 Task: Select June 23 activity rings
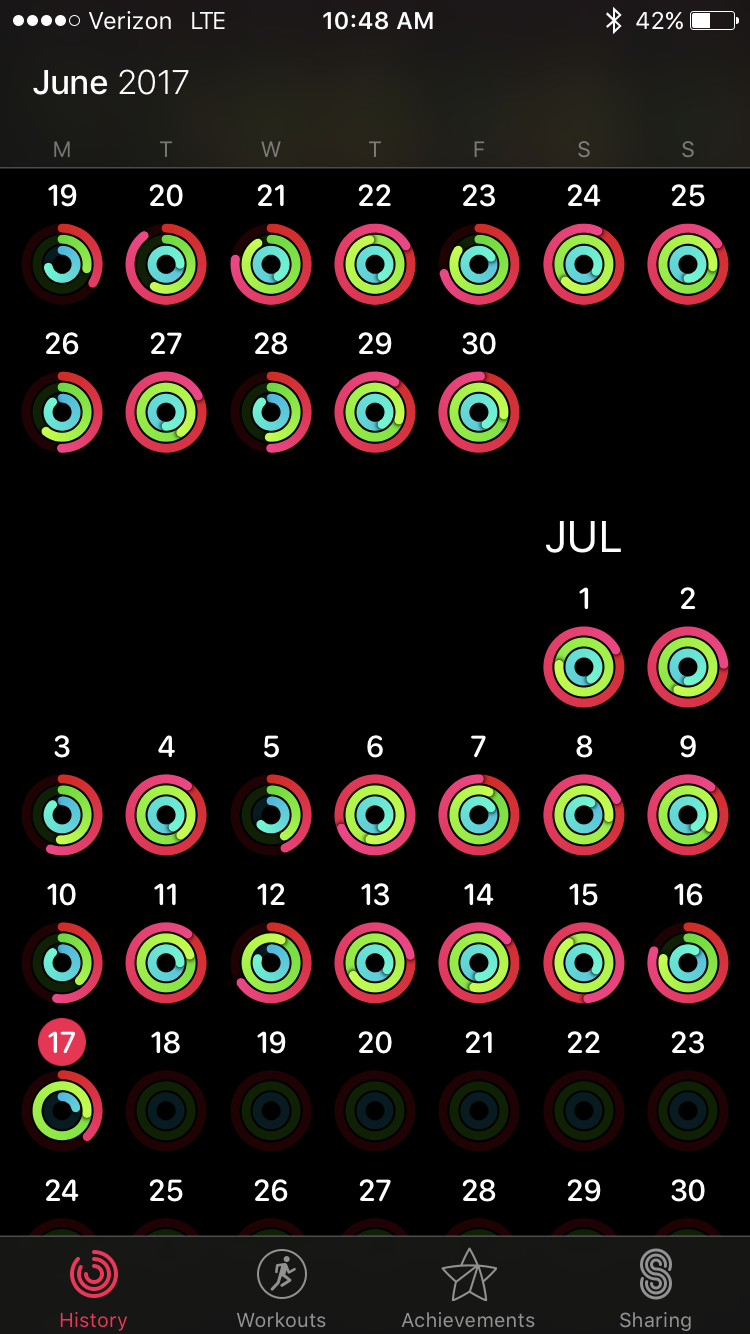pos(479,264)
